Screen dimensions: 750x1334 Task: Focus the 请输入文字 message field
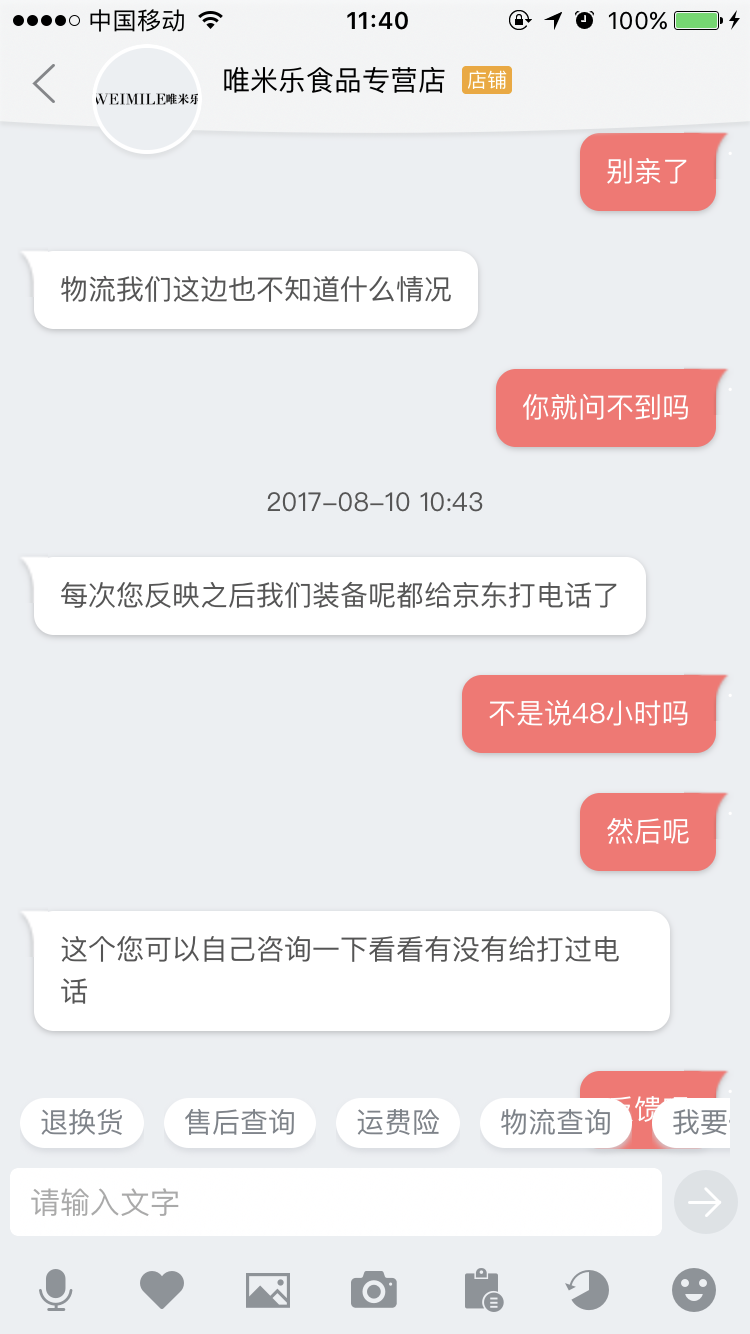tap(336, 1201)
